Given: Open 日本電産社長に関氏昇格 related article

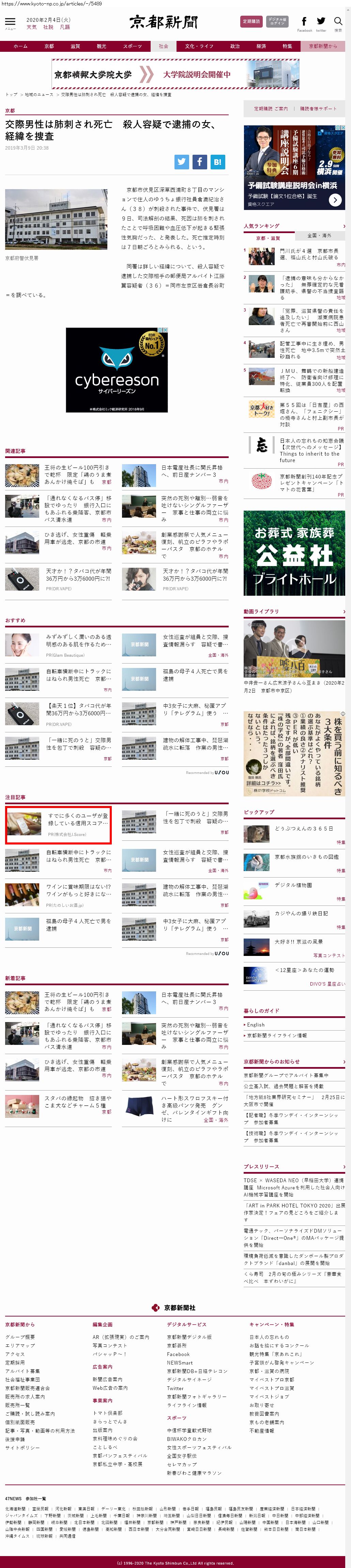Looking at the screenshot, I should (192, 471).
